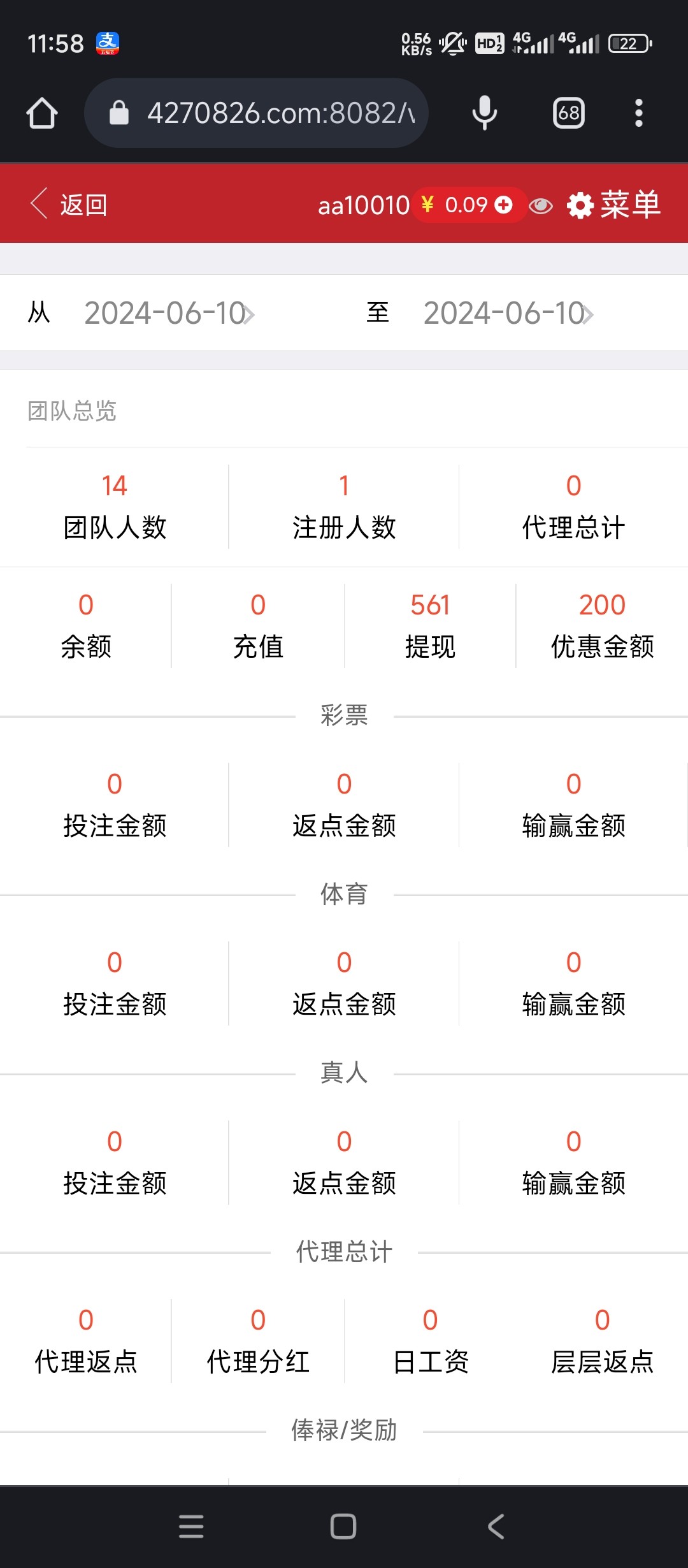Open the settings gear next to 菜单
Screen dimensions: 688x1568
[582, 204]
